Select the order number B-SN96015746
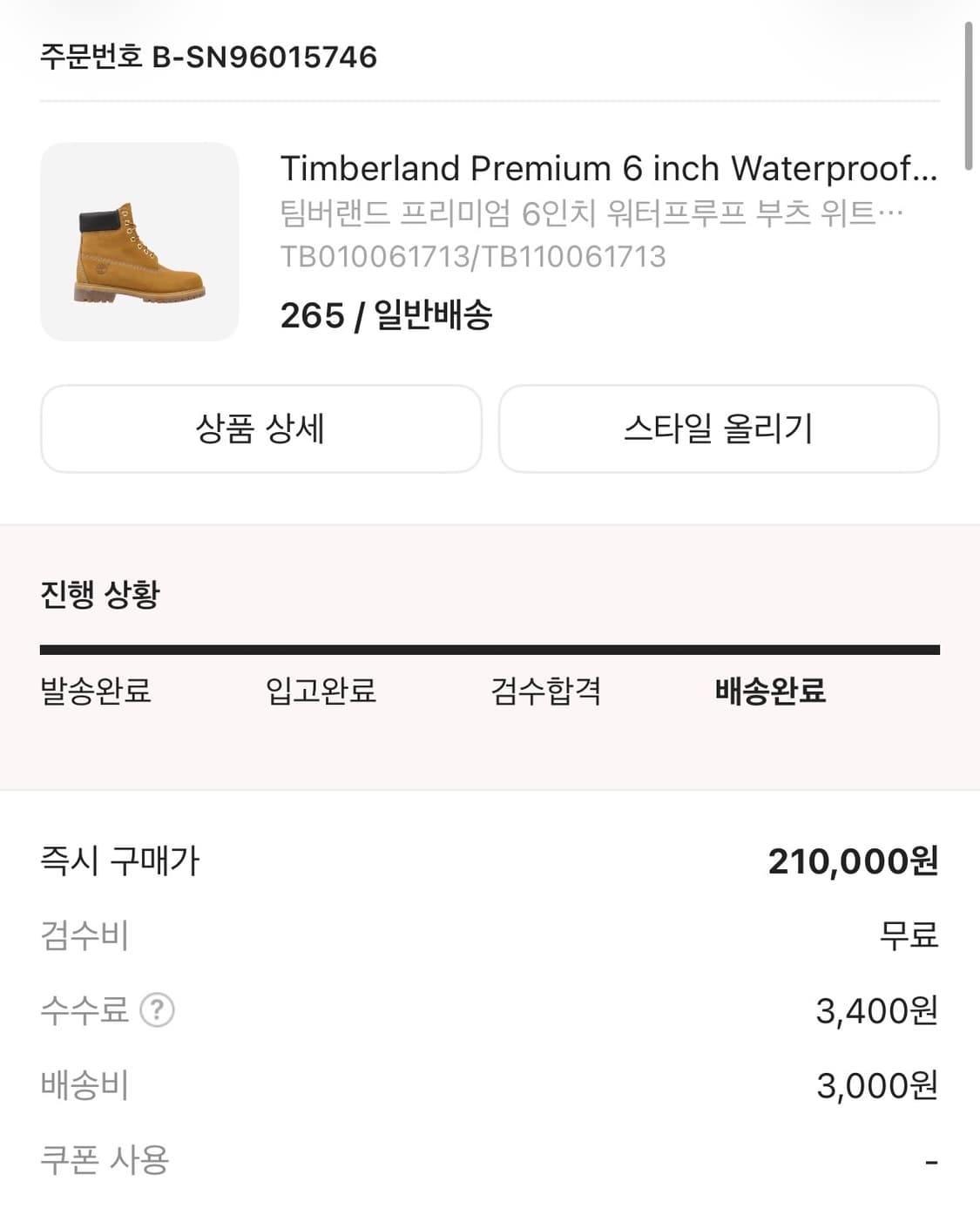The height and width of the screenshot is (1215, 980). 206,59
